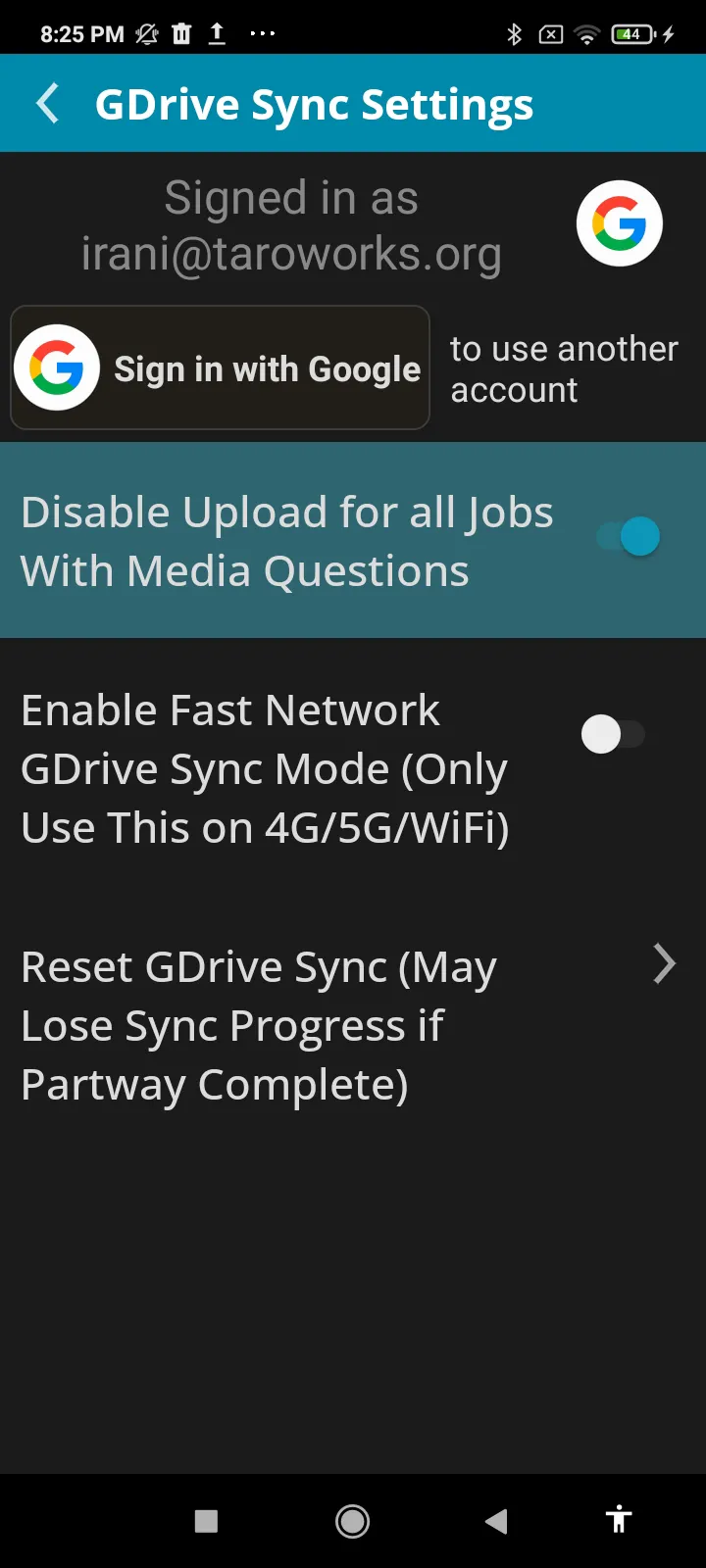Open Reset GDrive Sync option
The width and height of the screenshot is (706, 1568).
pyautogui.click(x=353, y=1026)
